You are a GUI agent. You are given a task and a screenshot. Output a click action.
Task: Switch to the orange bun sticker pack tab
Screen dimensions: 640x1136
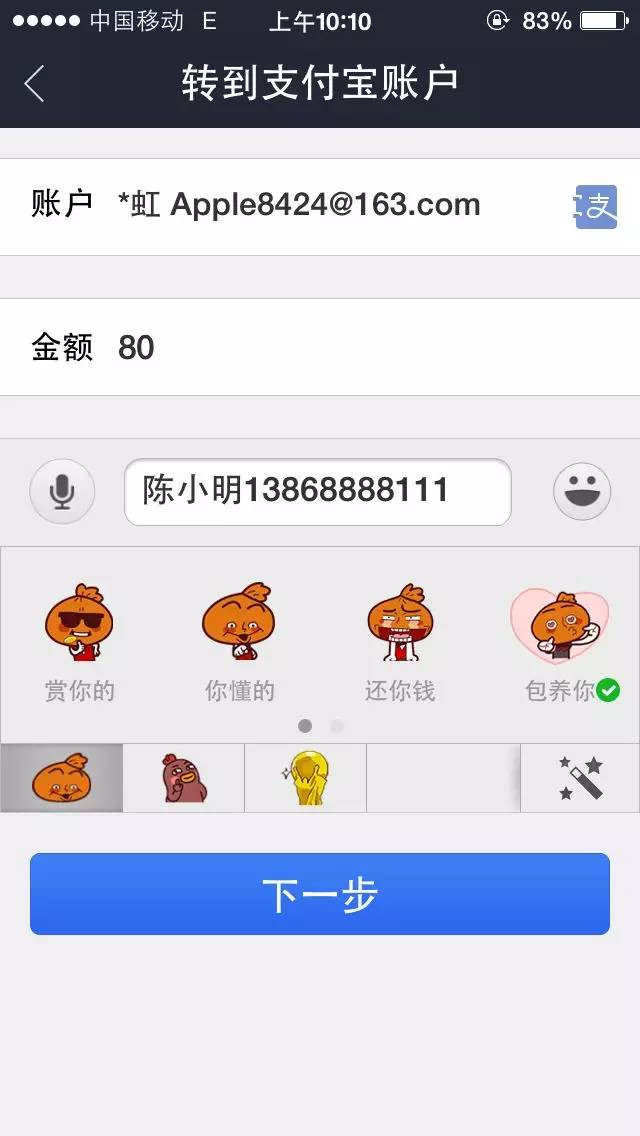62,778
